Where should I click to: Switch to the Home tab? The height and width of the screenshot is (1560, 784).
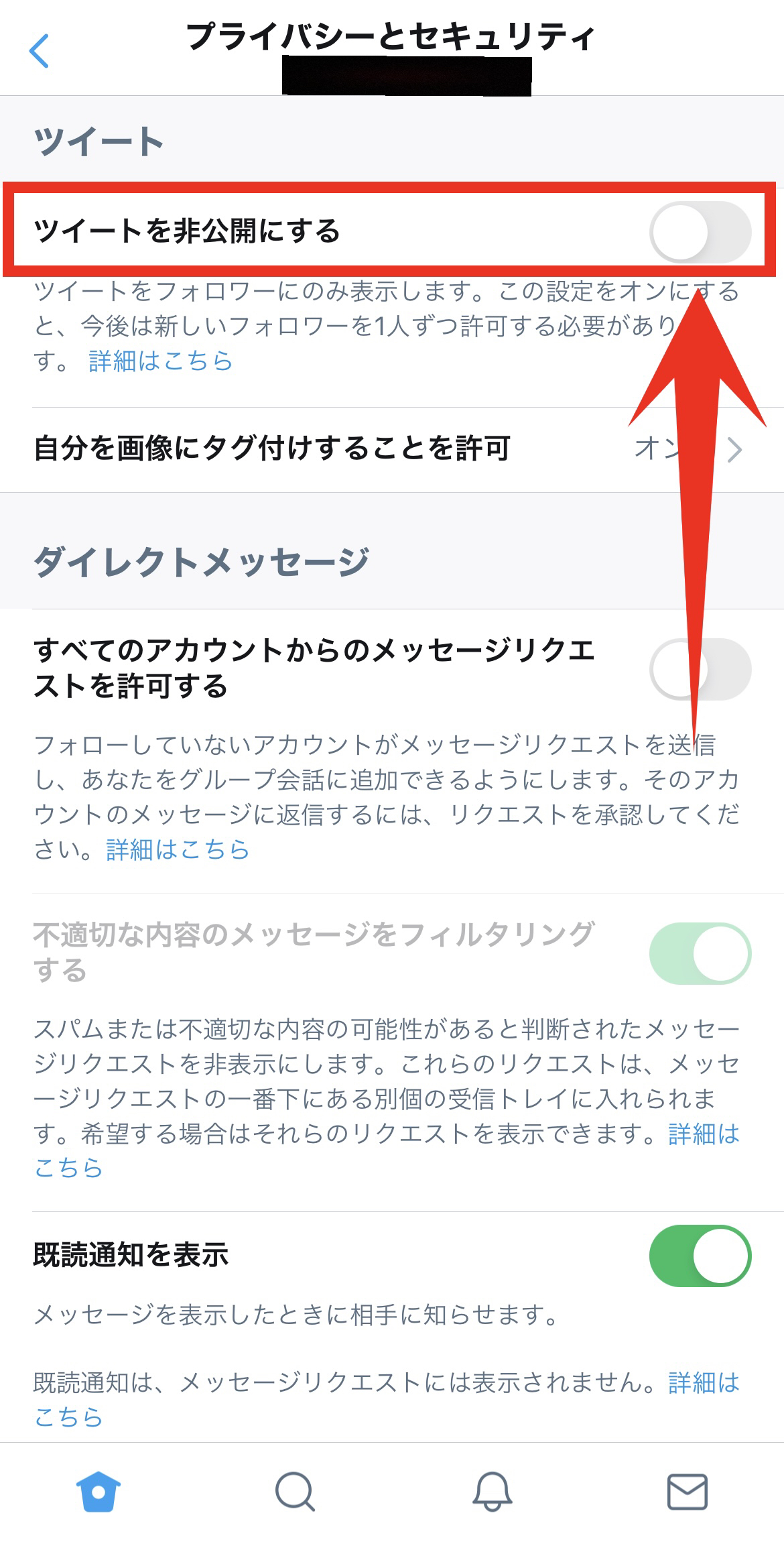pos(99,1492)
